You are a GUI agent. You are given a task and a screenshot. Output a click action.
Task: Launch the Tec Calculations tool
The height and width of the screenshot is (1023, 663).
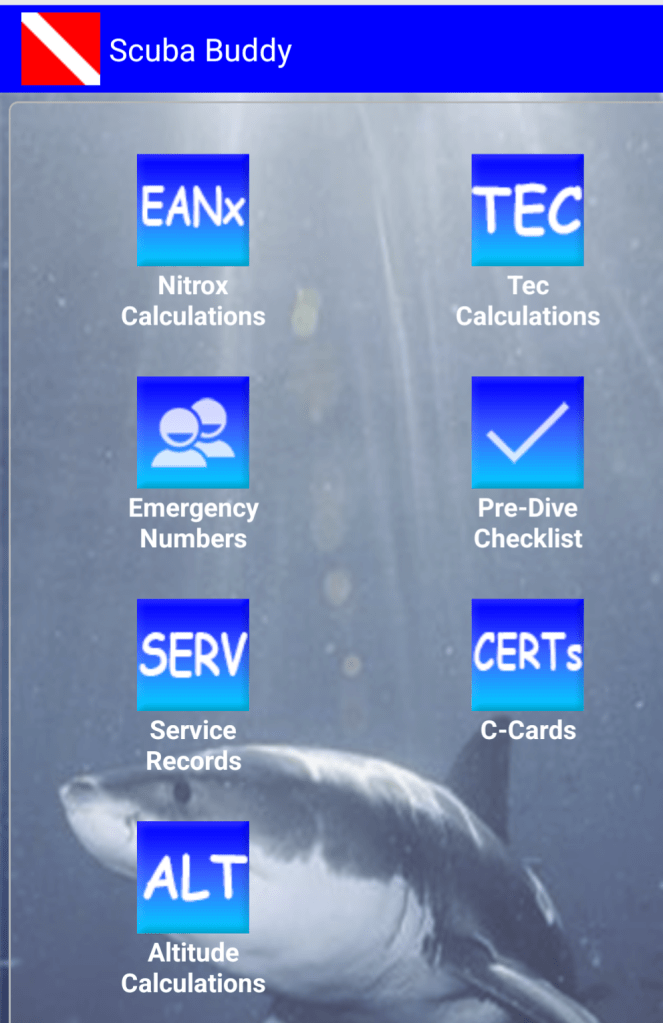tap(527, 210)
